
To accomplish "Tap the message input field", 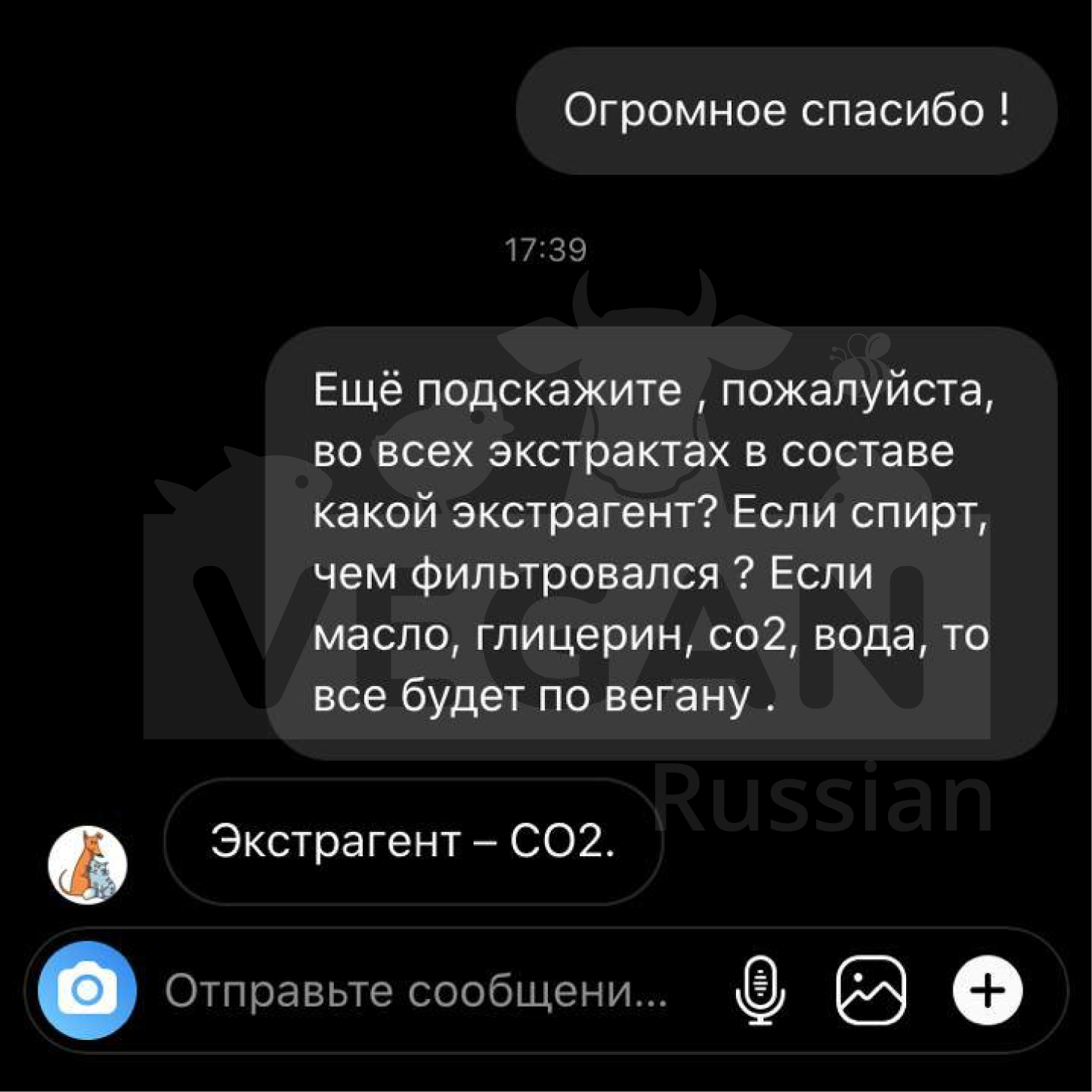I will (416, 990).
